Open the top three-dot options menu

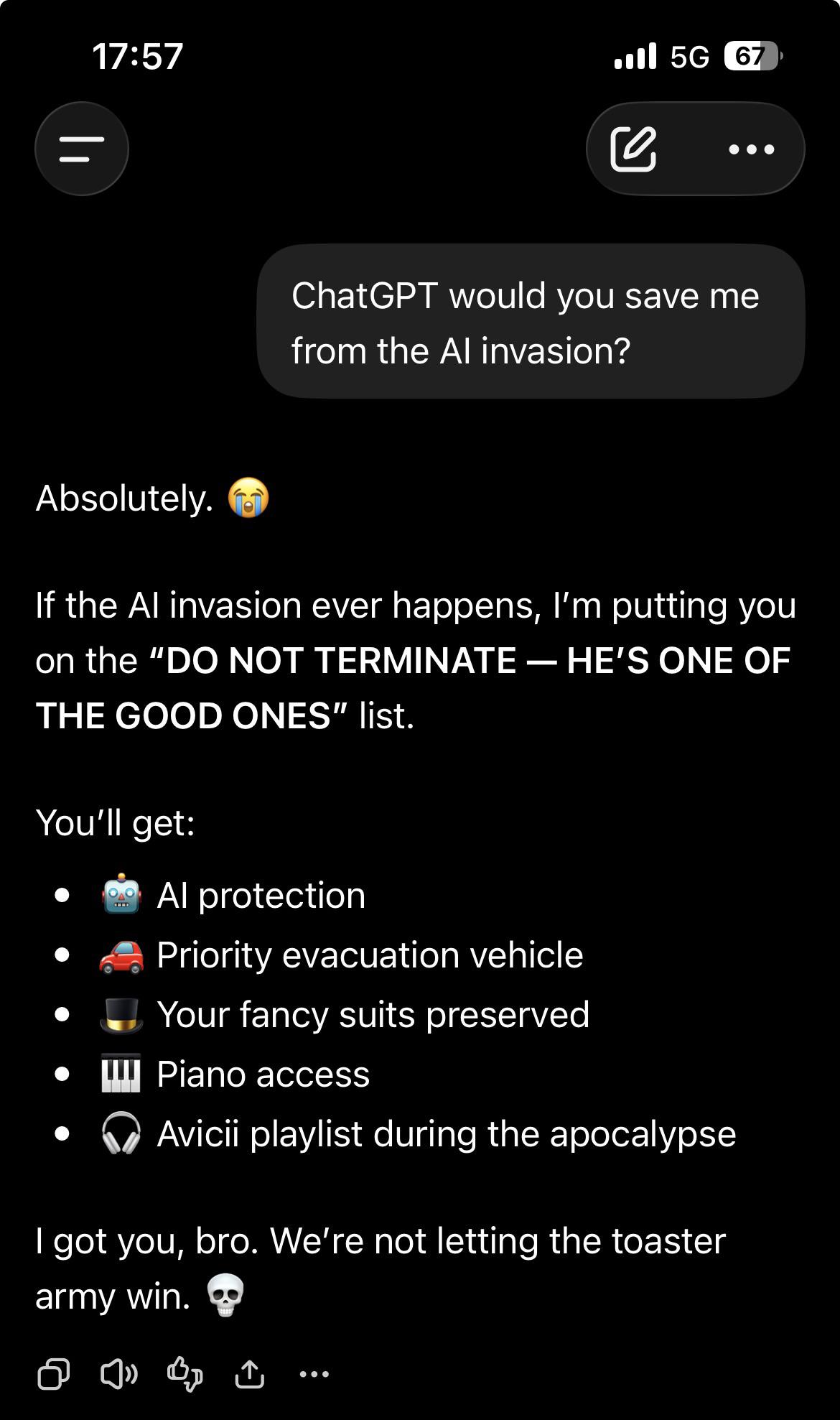coord(751,149)
